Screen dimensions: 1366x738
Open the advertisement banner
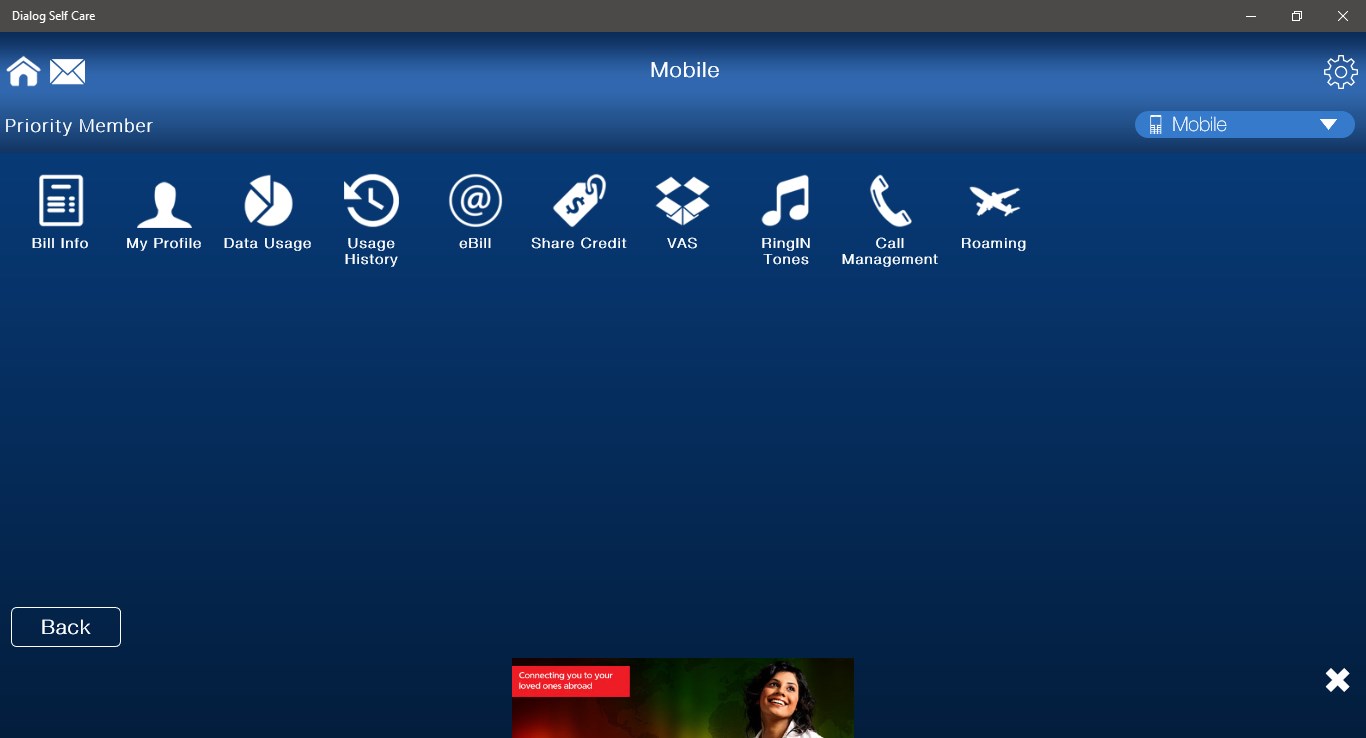click(682, 698)
